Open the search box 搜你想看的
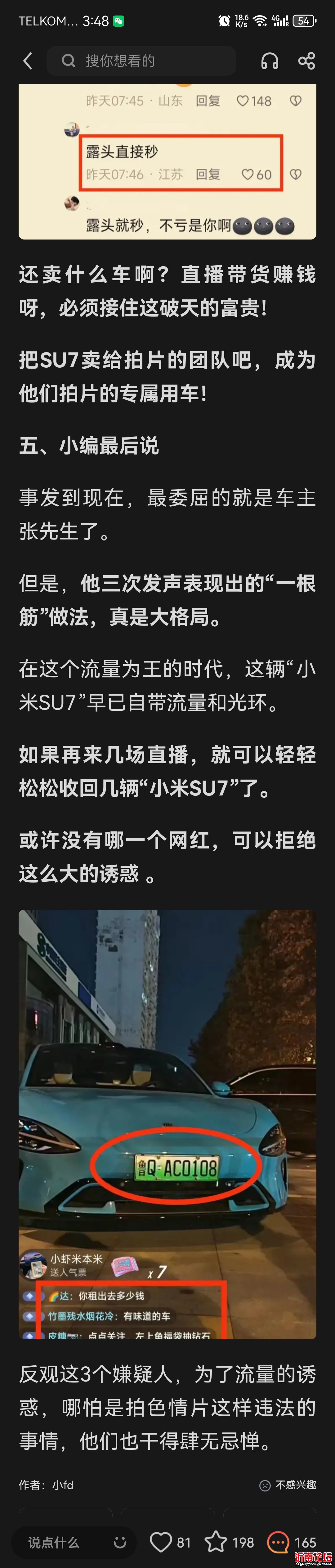 click(x=141, y=61)
